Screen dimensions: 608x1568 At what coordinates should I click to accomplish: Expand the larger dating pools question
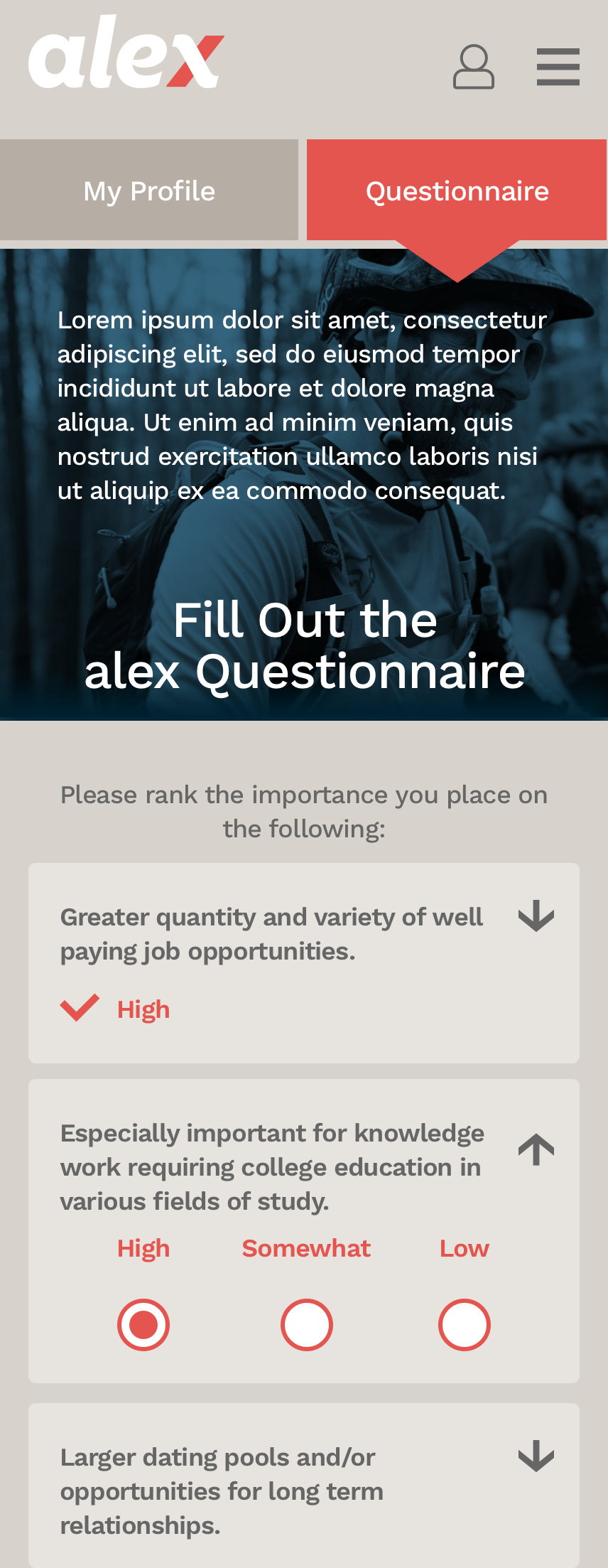pyautogui.click(x=536, y=1456)
